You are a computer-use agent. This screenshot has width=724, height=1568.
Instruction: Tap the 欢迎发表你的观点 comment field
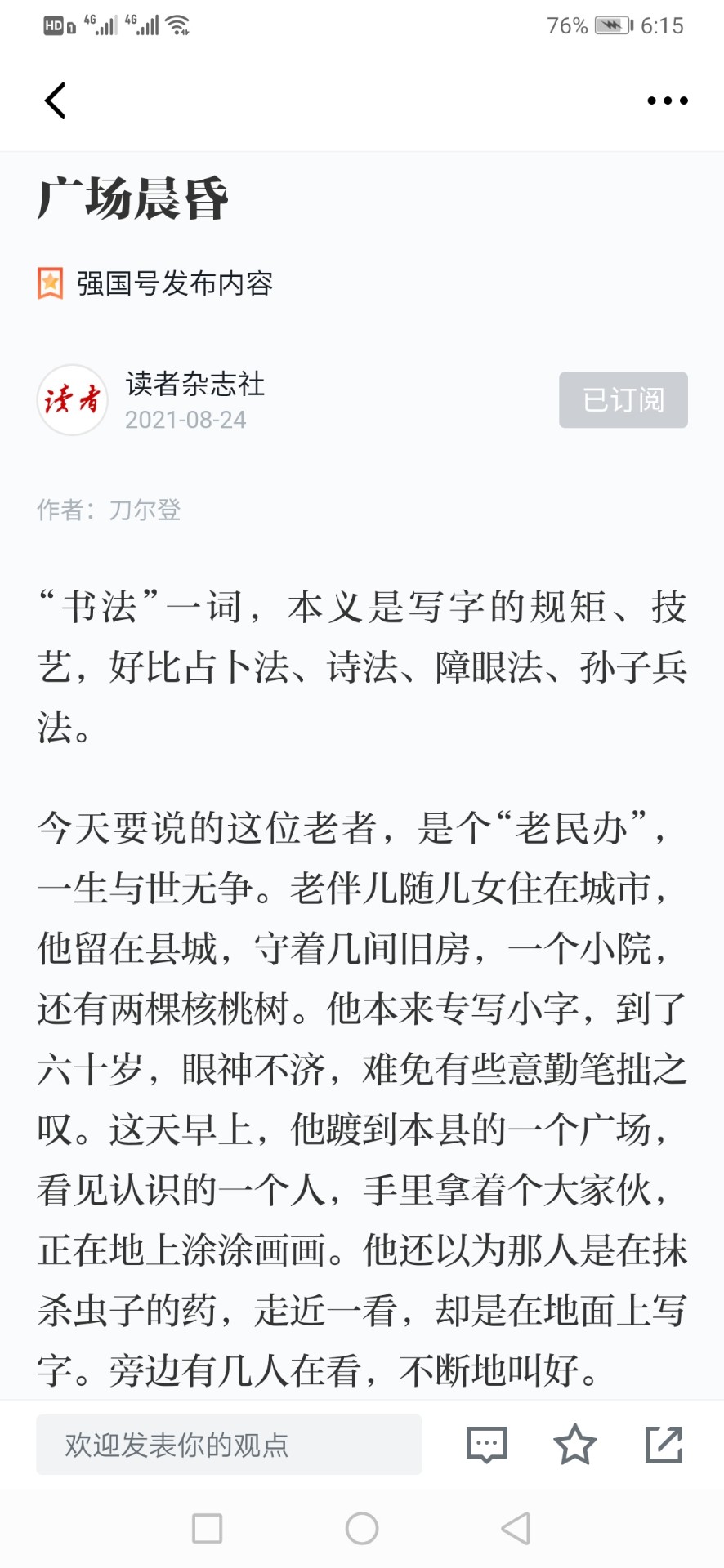pos(229,1445)
